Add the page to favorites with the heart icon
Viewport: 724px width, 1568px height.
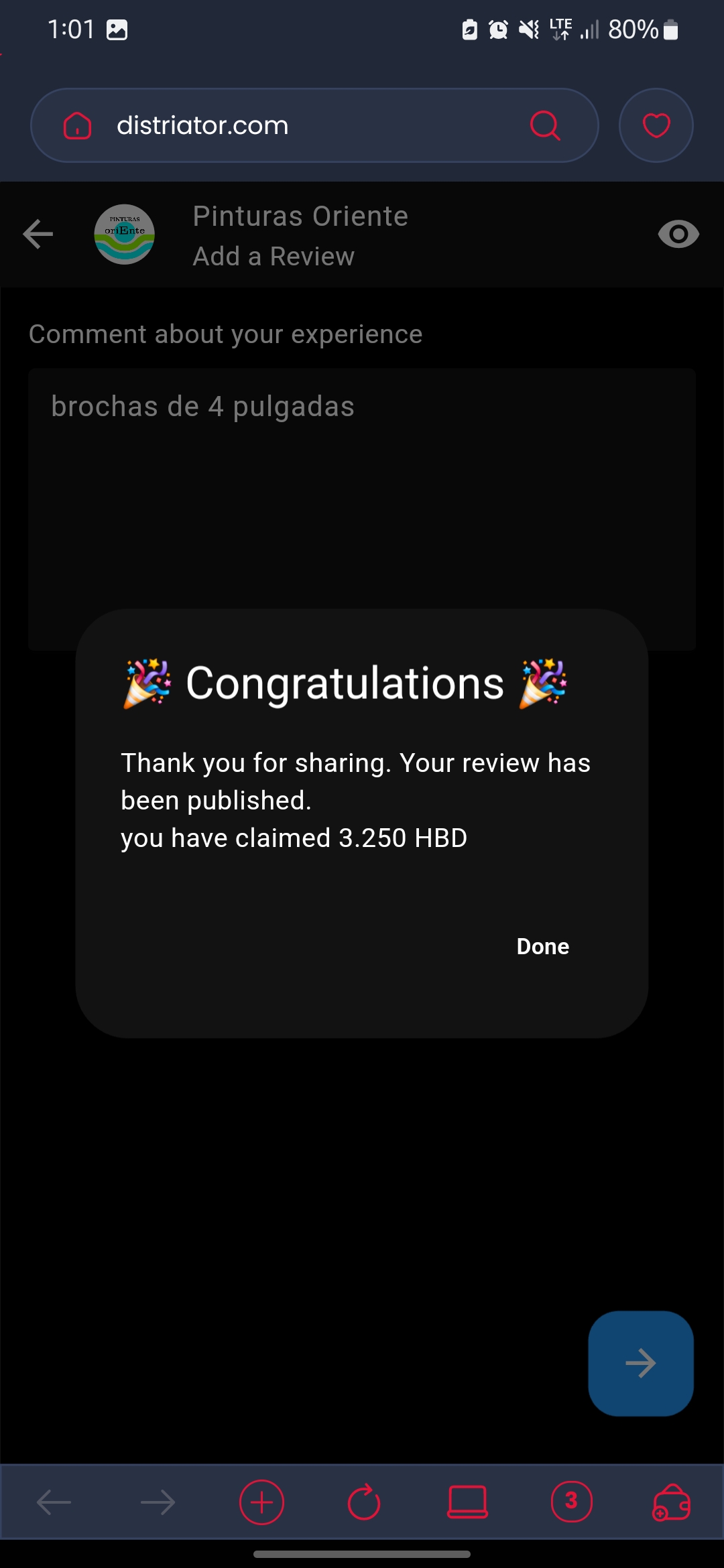[656, 125]
